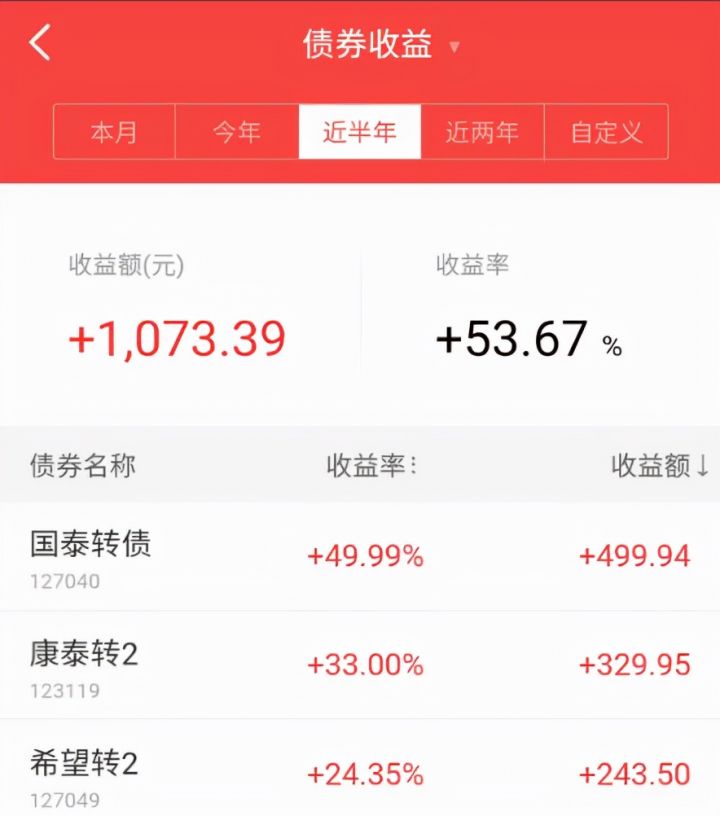Click the +24.35% return of 希望转2
Viewport: 720px width, 816px height.
(366, 771)
